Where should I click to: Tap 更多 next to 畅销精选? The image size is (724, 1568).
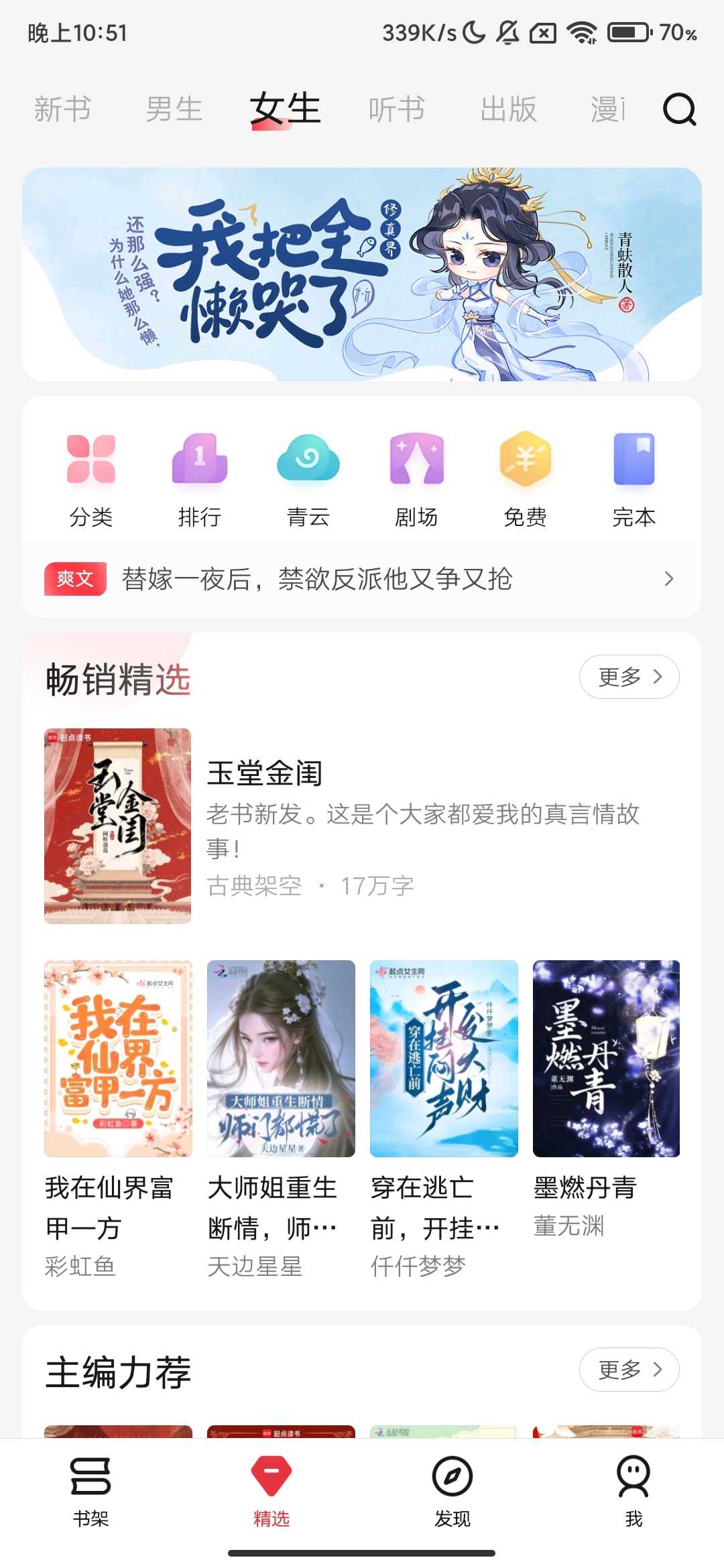coord(629,677)
